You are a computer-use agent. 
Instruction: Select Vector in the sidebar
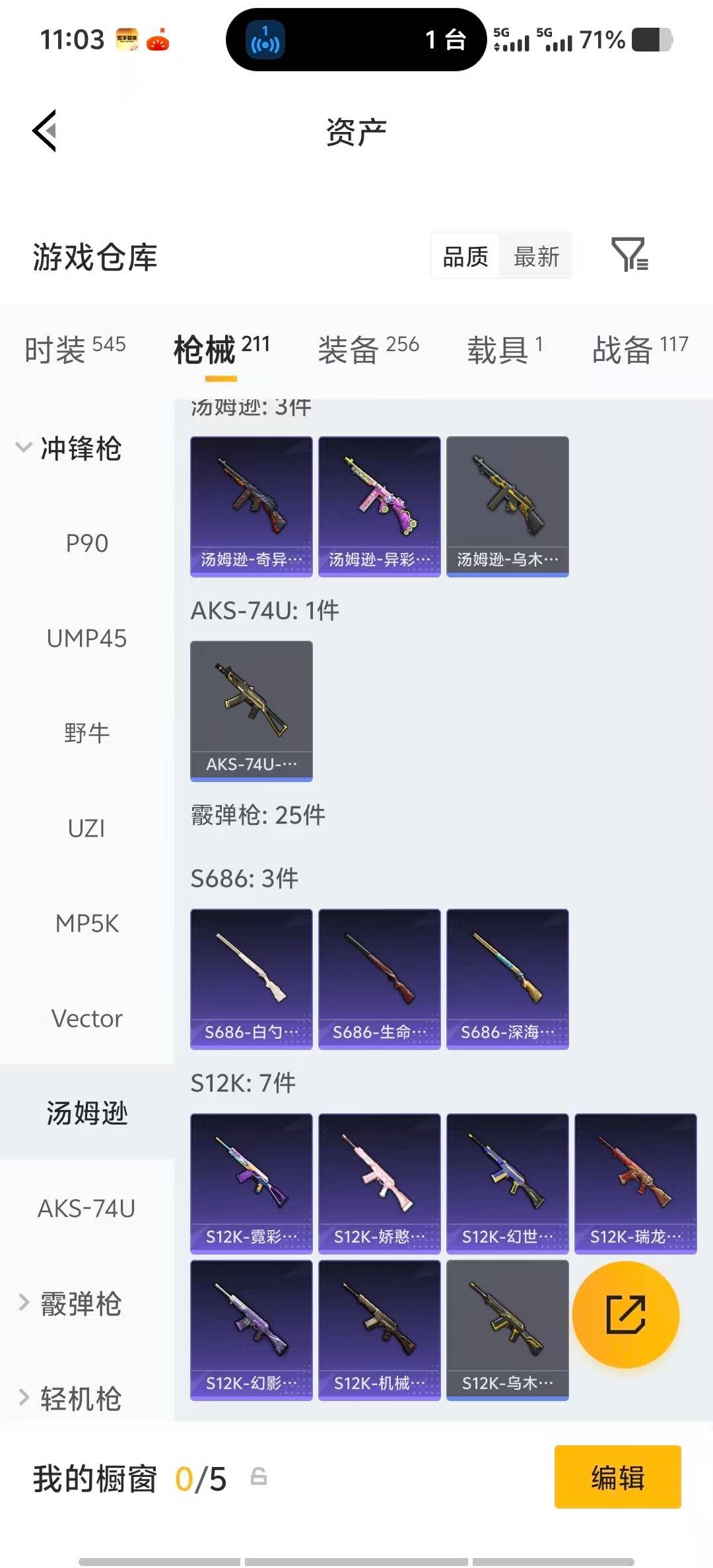click(86, 1018)
